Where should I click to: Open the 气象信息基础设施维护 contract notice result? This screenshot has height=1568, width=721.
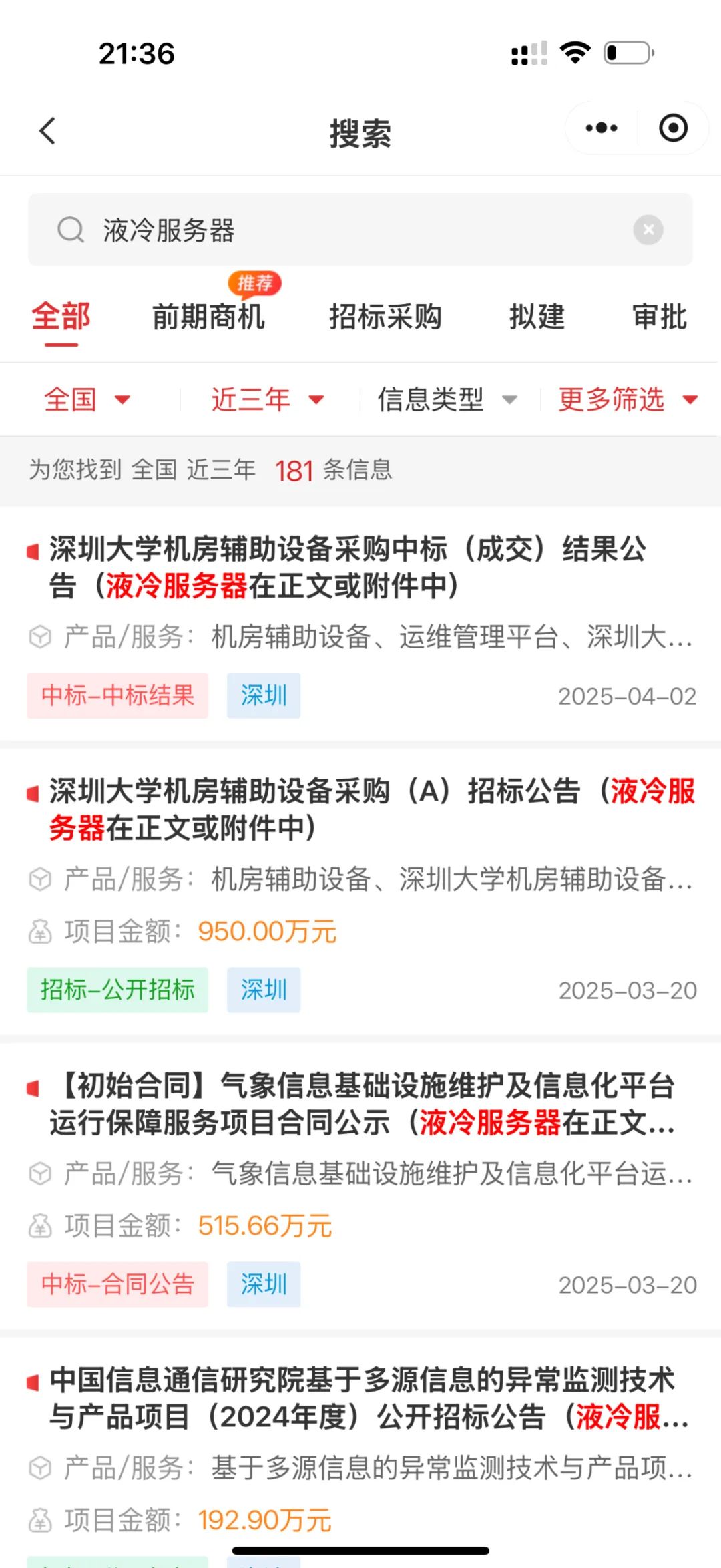(360, 1187)
